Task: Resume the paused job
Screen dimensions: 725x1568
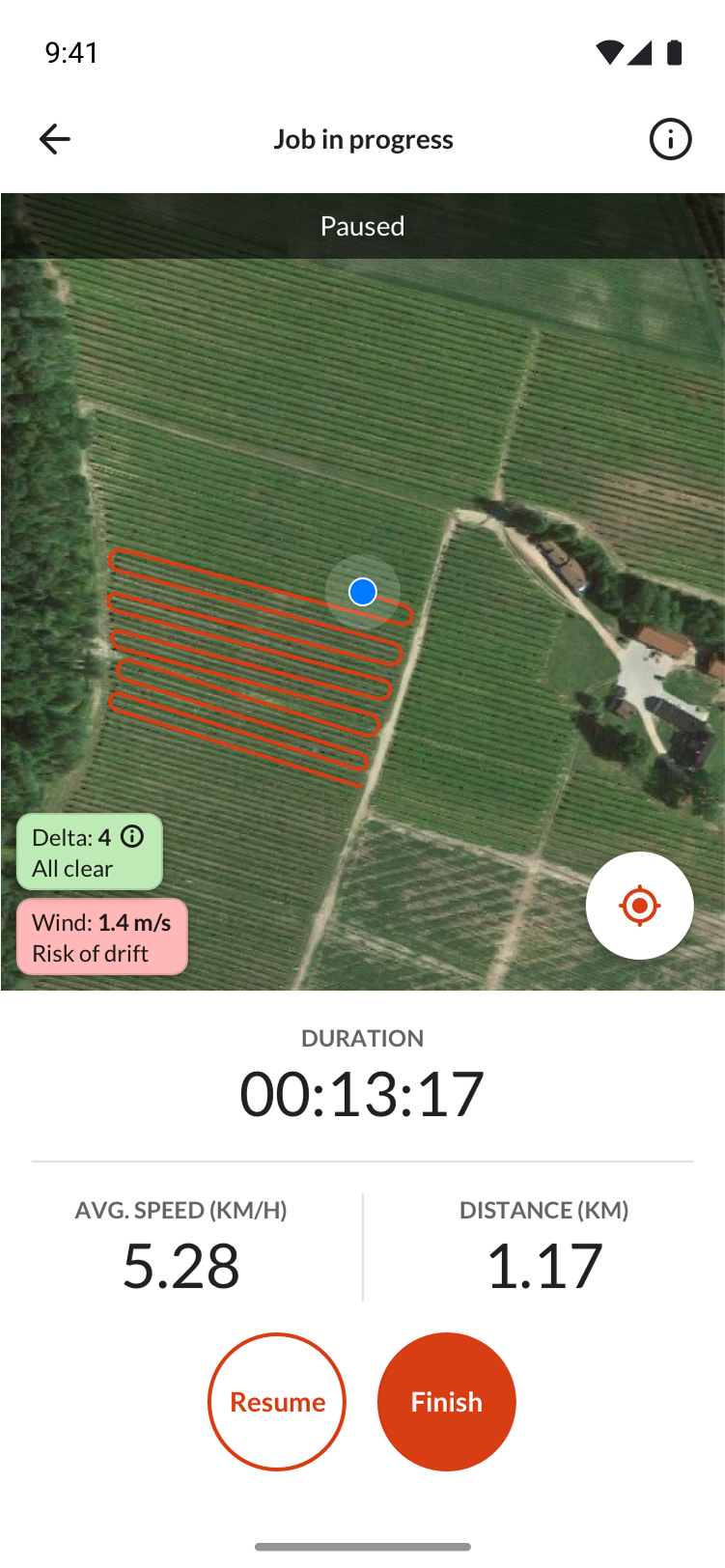Action: coord(277,1402)
